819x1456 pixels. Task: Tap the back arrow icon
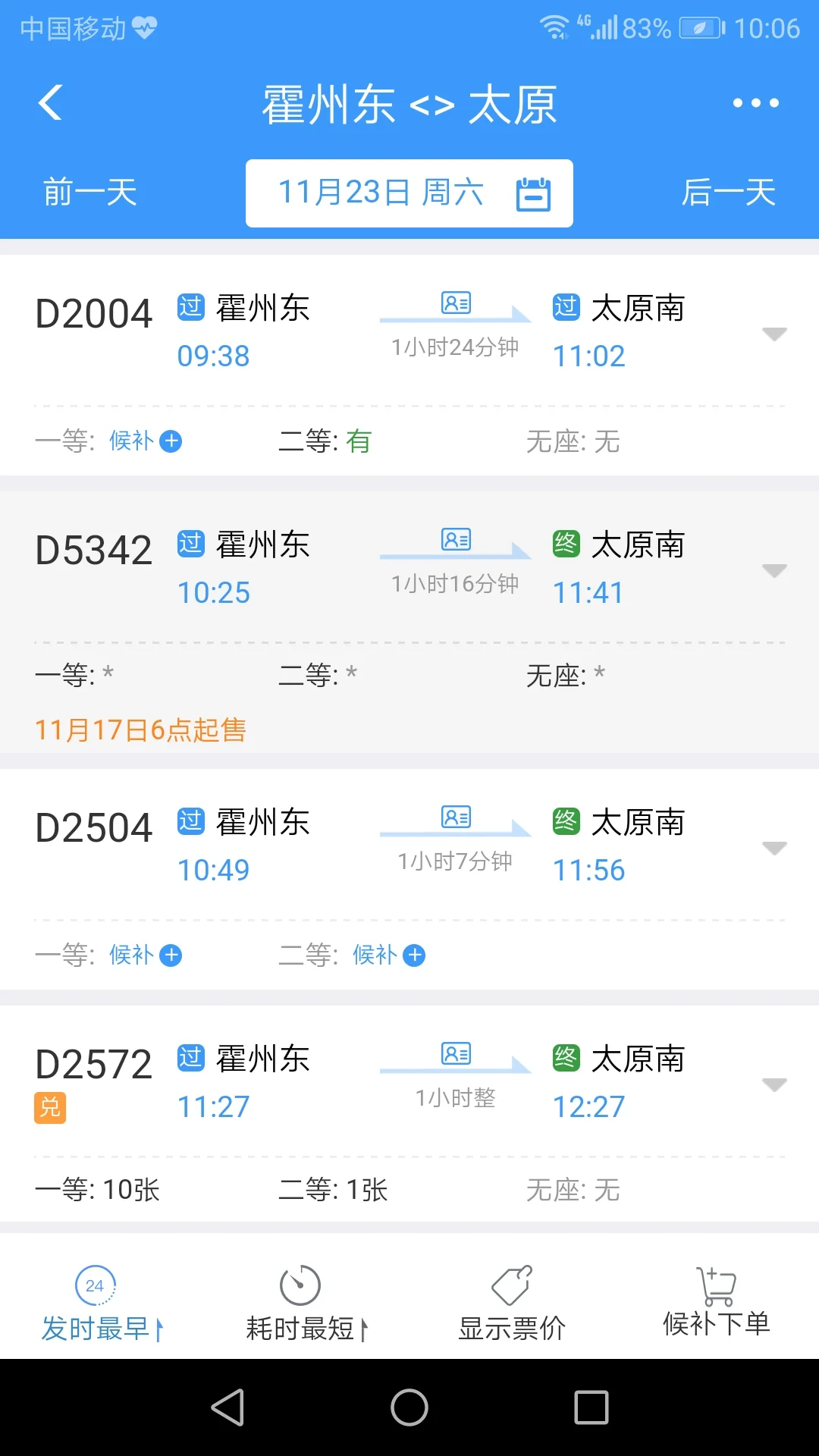coord(50,102)
